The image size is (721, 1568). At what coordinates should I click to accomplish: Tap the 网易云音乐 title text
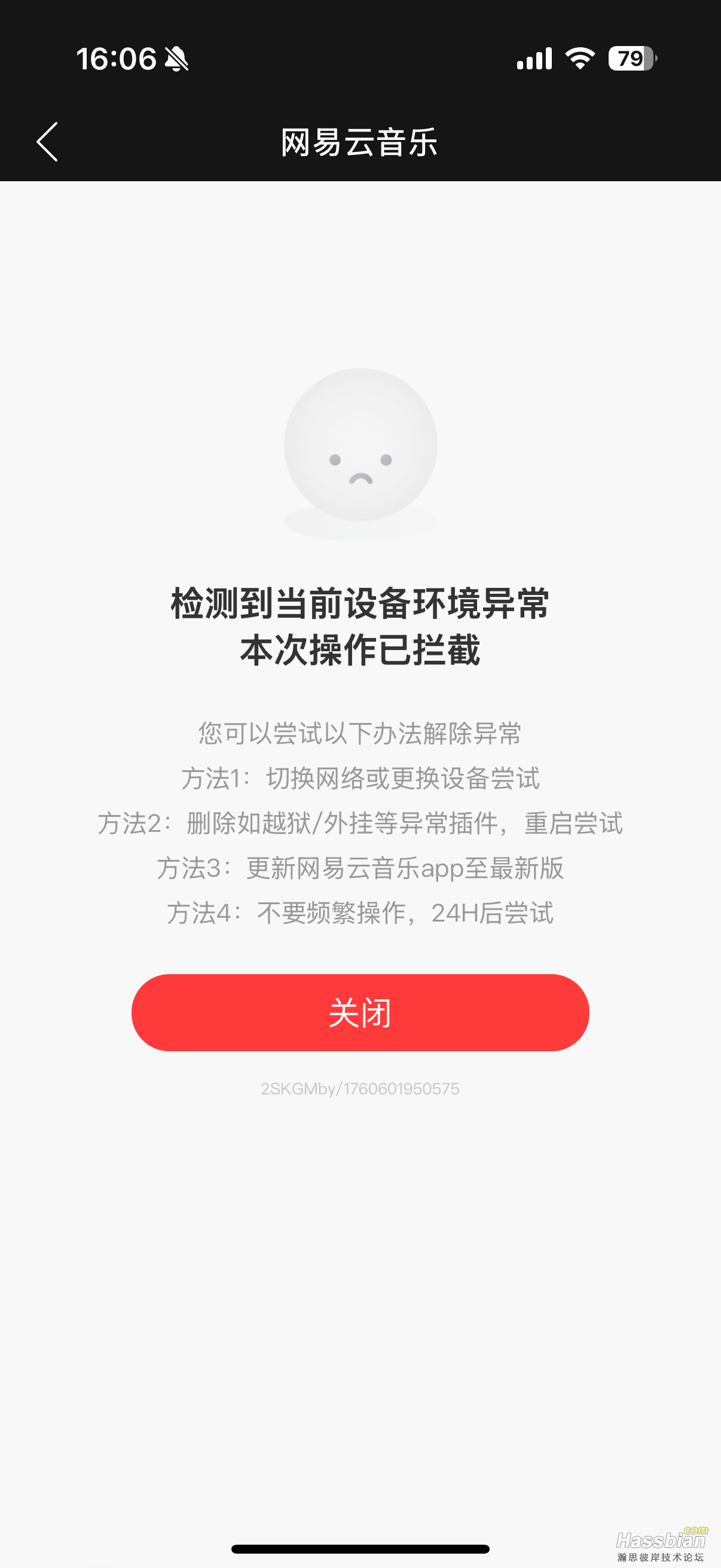pos(360,141)
